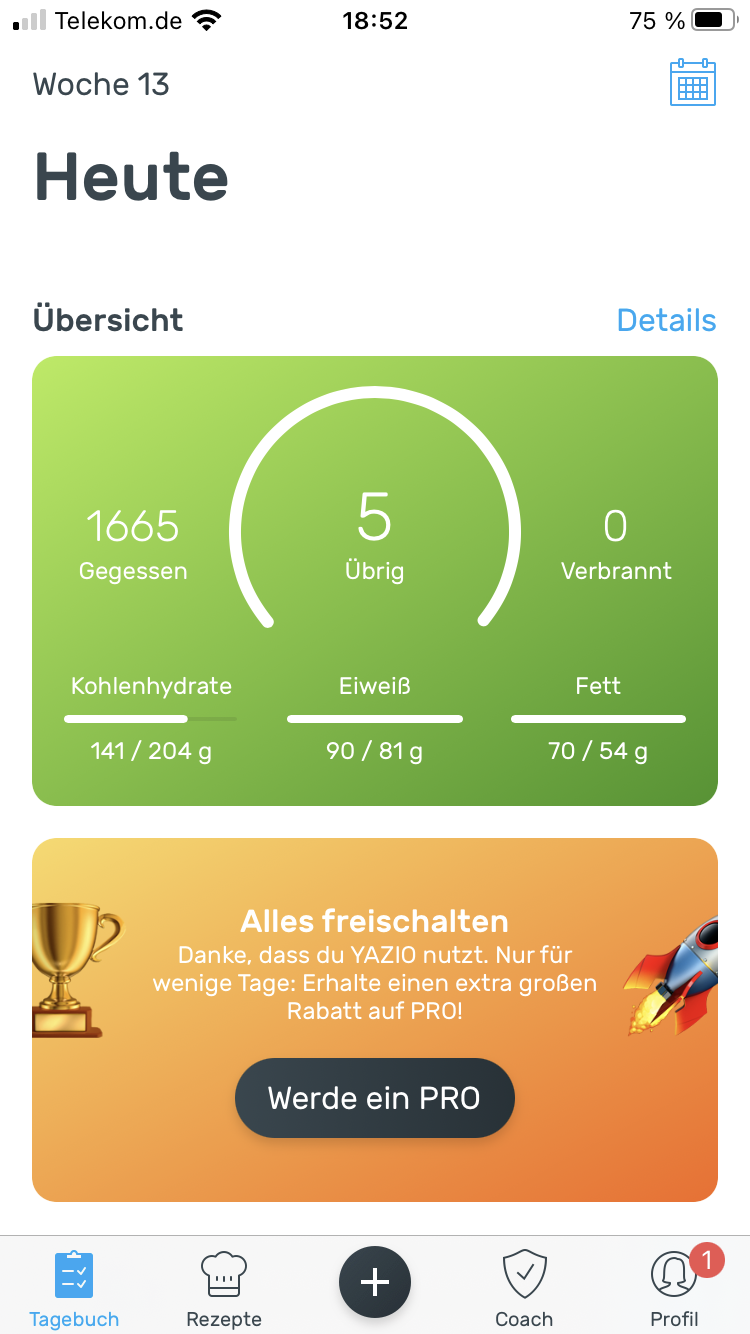Tap the Werde ein PRO button

coord(375,1098)
